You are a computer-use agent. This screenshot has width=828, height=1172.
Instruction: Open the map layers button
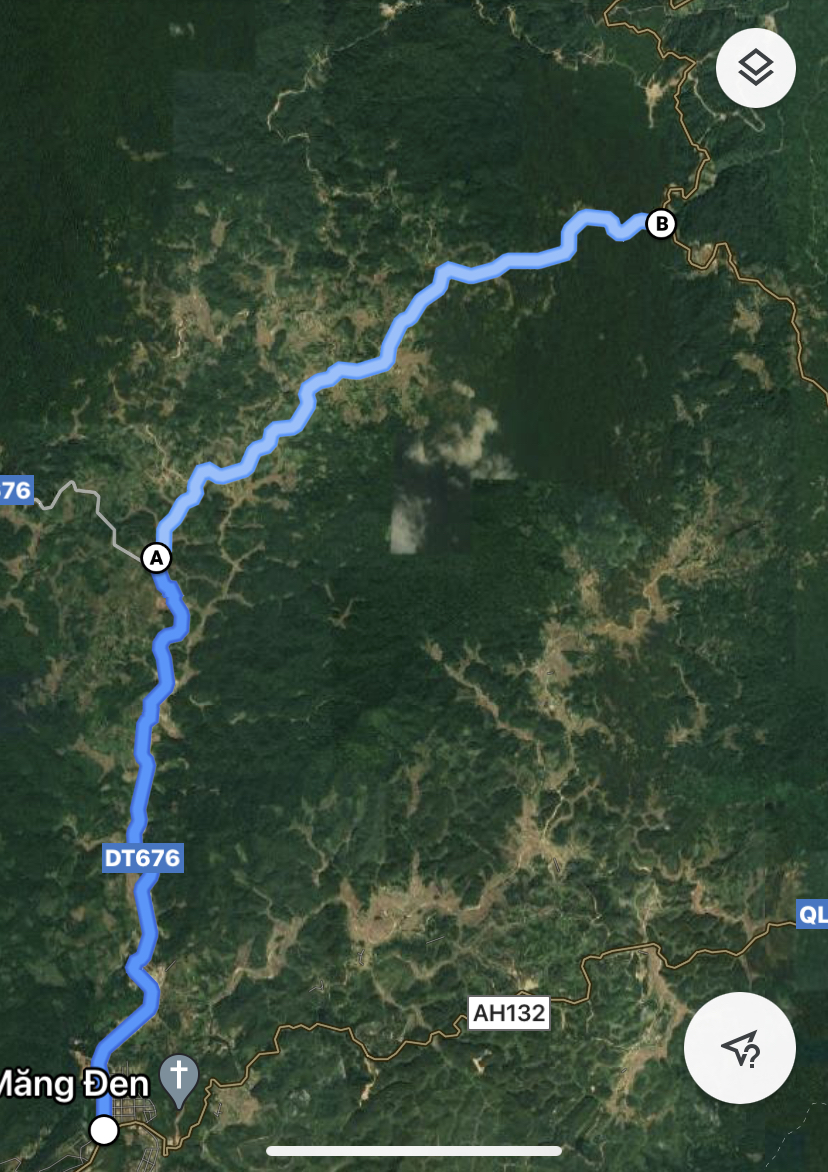click(x=756, y=68)
